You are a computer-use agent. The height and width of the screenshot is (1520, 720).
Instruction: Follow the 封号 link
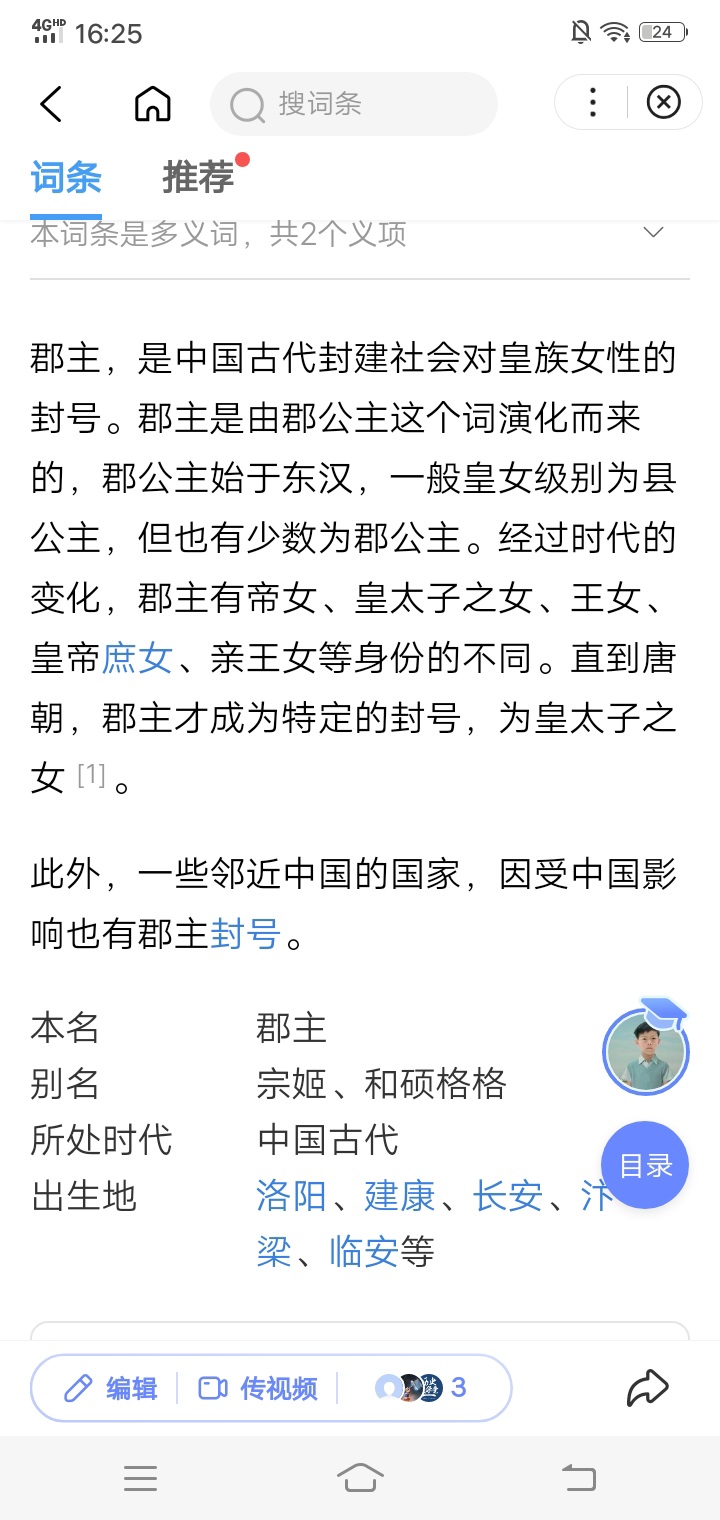click(x=245, y=935)
